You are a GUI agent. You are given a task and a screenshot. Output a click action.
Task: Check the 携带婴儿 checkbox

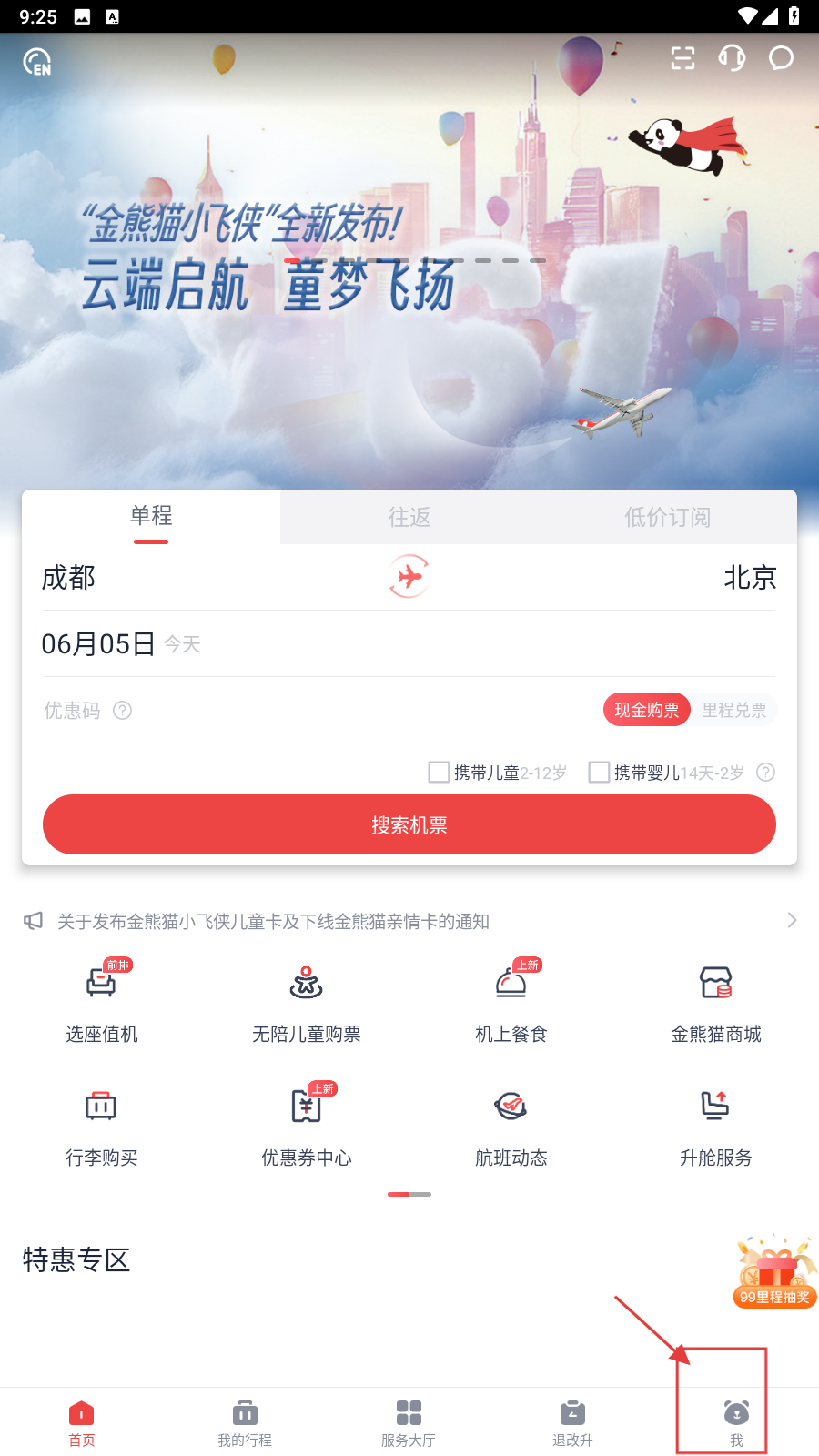pos(599,773)
